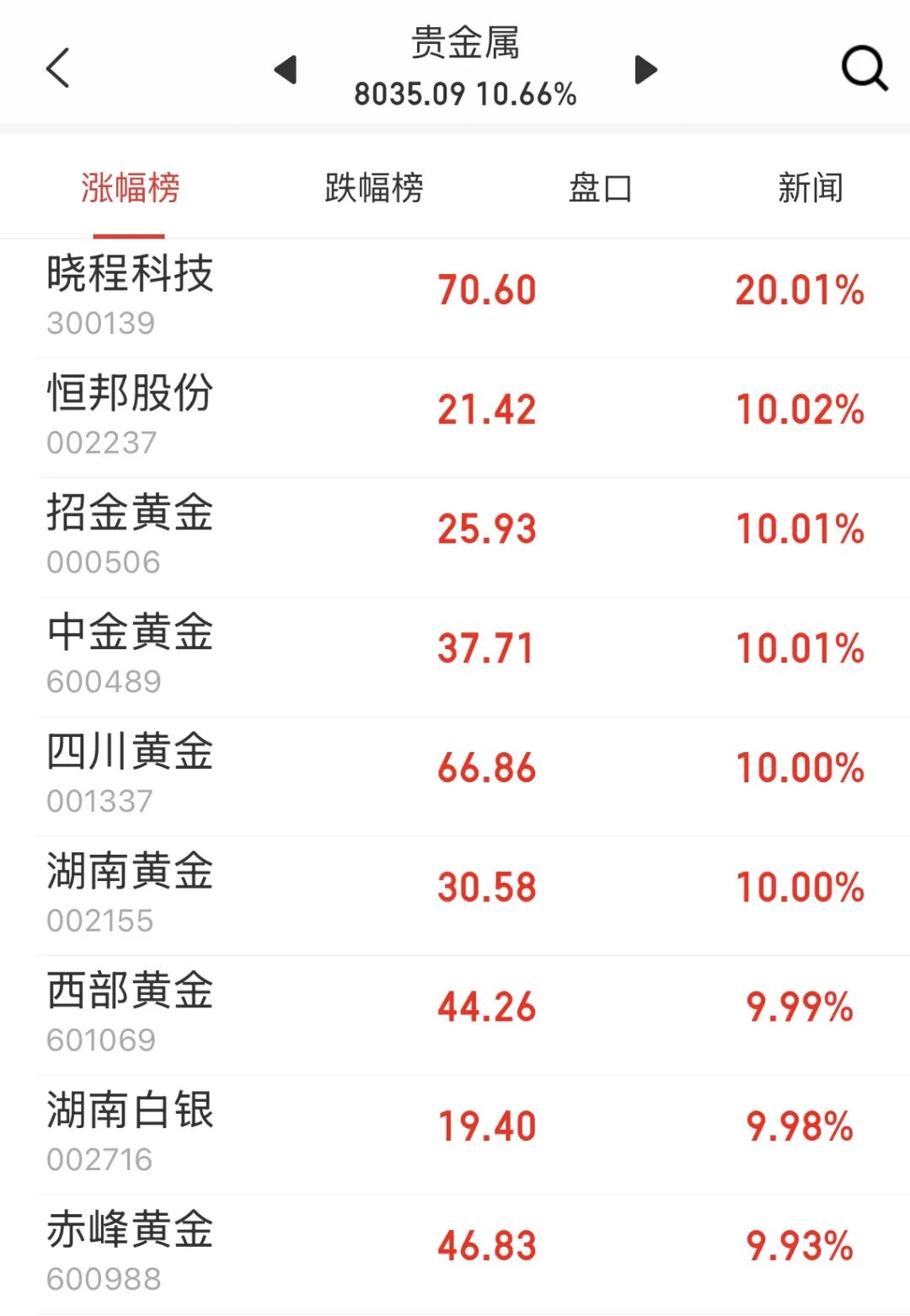This screenshot has height=1316, width=910.
Task: Go back to the previous screen
Action: pos(57,68)
